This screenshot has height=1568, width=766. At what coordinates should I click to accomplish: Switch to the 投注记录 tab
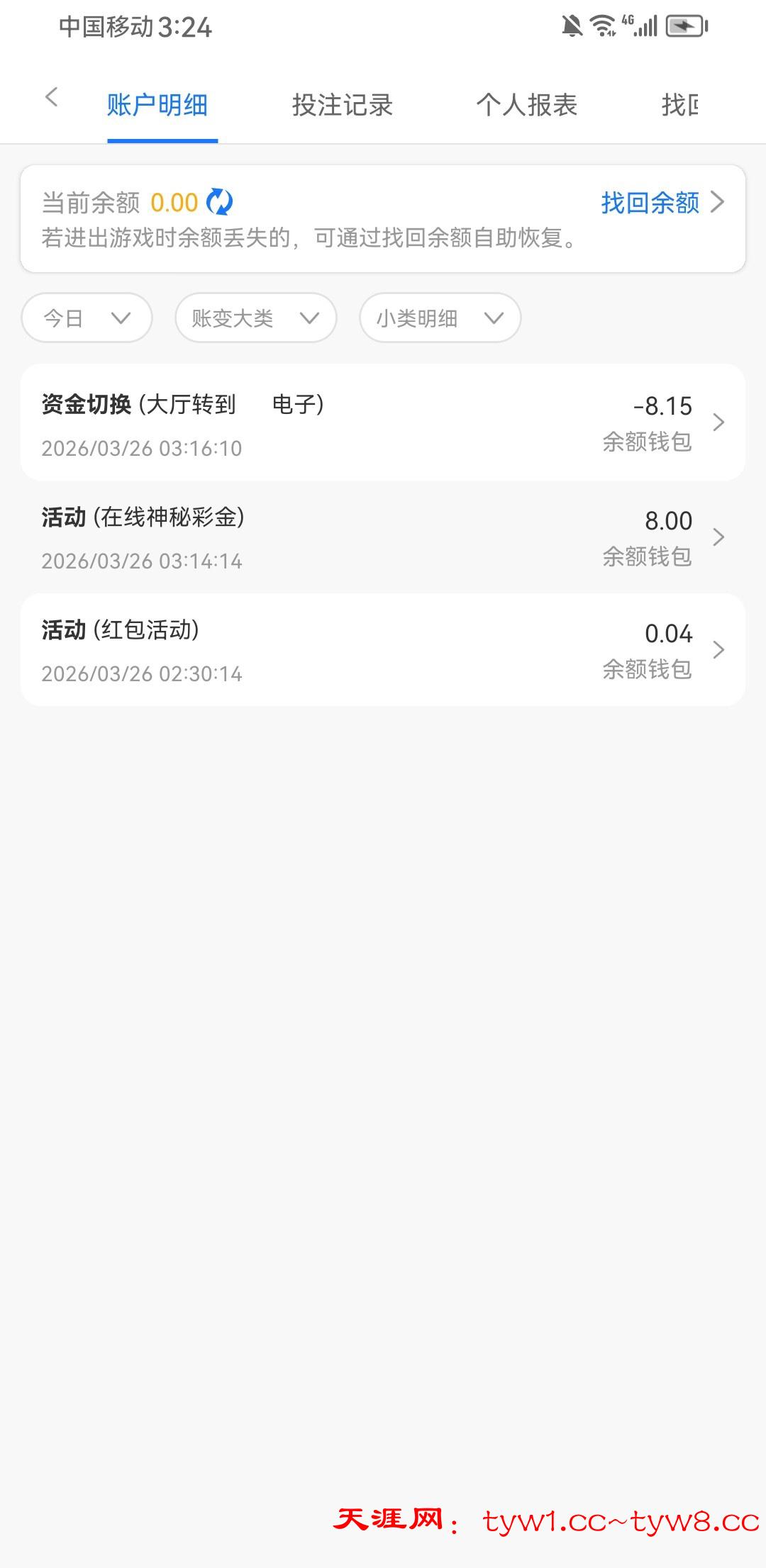click(342, 105)
